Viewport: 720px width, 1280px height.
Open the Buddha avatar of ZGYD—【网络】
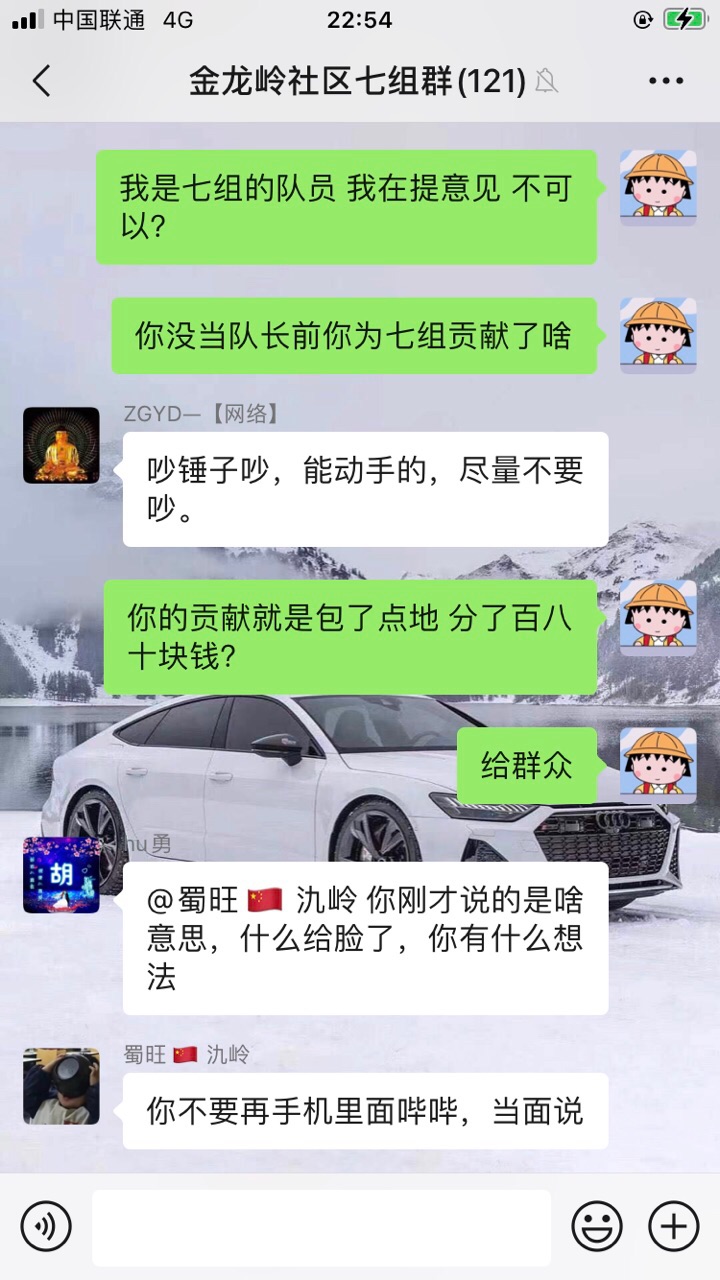point(61,445)
